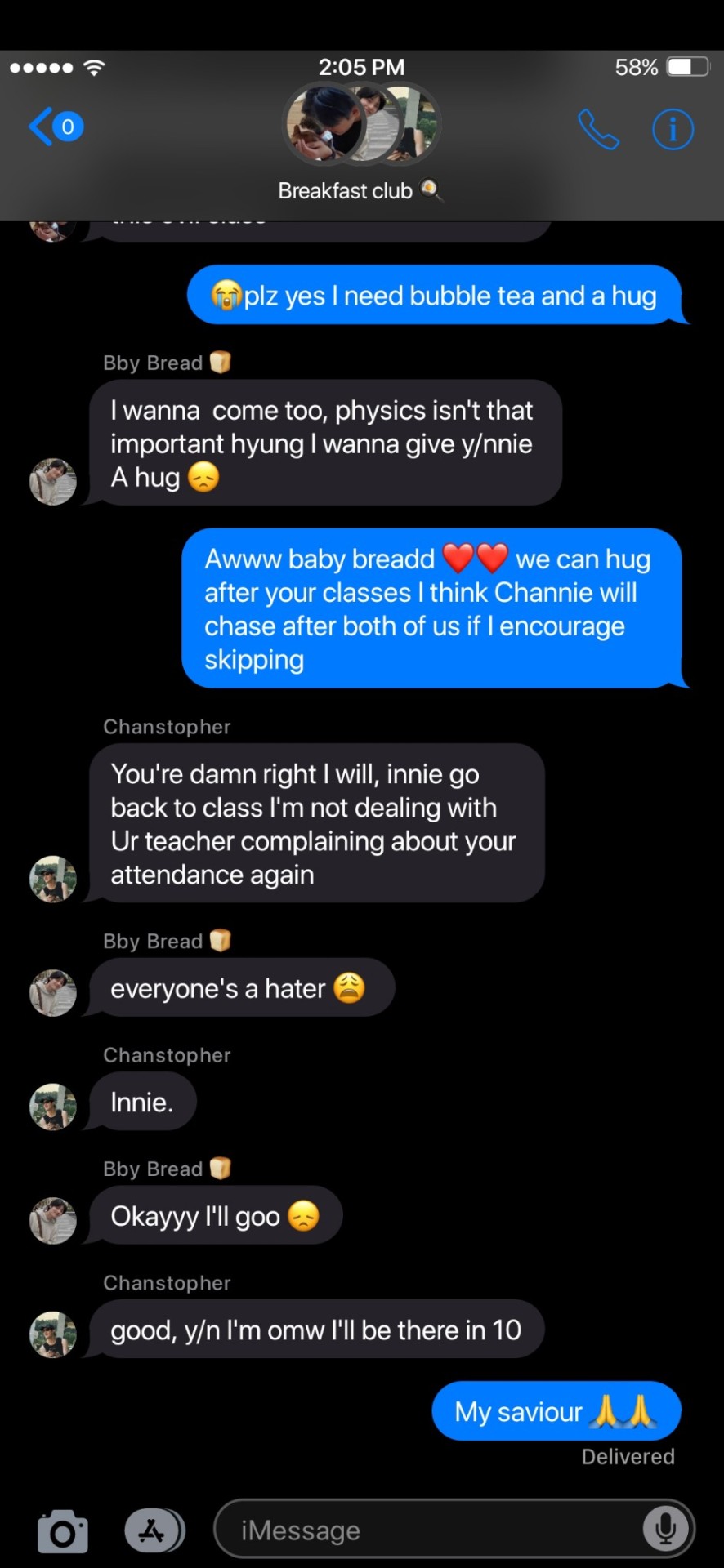Open the Breakfast club group header
The width and height of the screenshot is (724, 1568).
click(x=360, y=143)
